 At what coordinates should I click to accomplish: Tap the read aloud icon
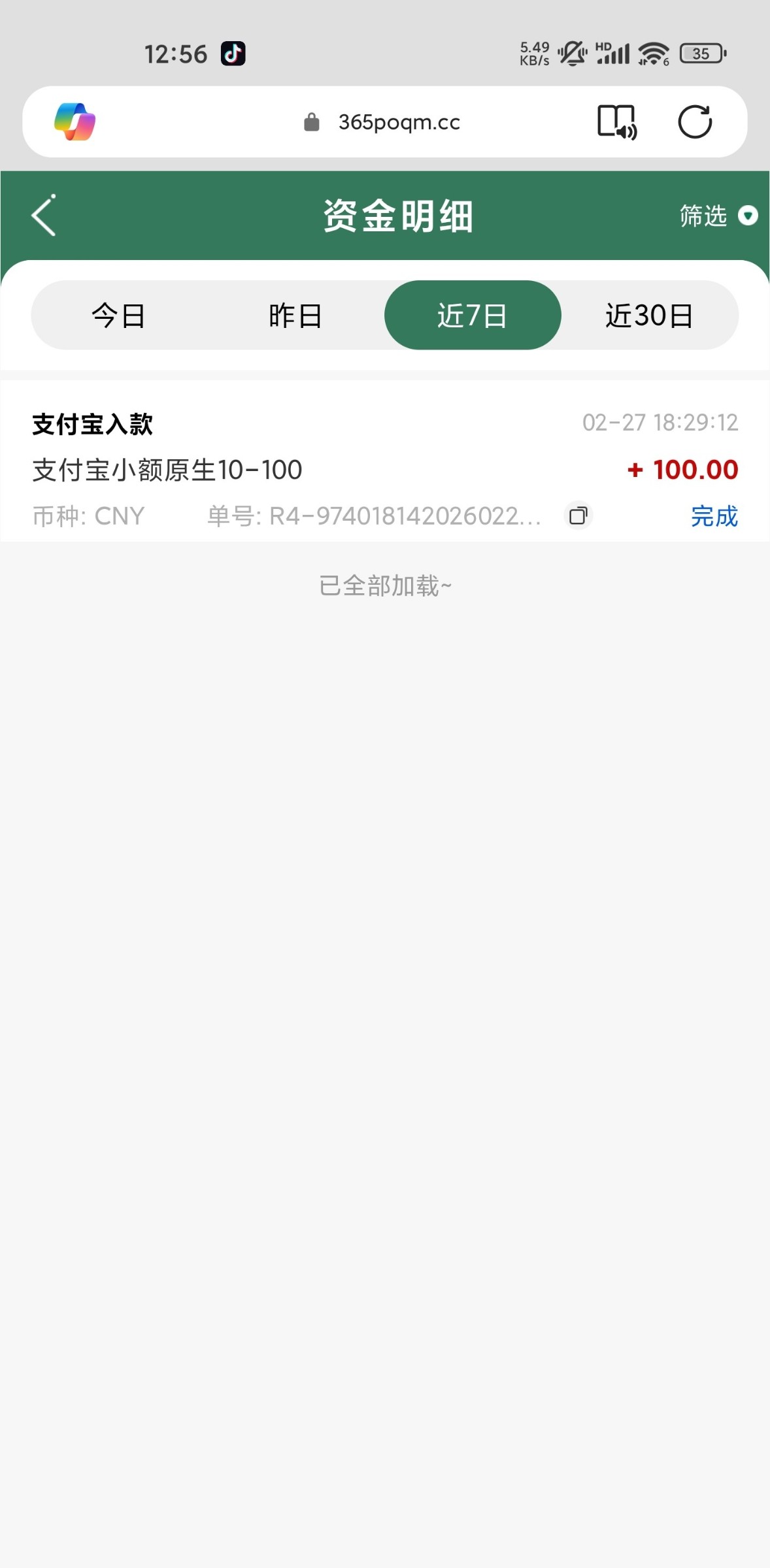[x=616, y=122]
